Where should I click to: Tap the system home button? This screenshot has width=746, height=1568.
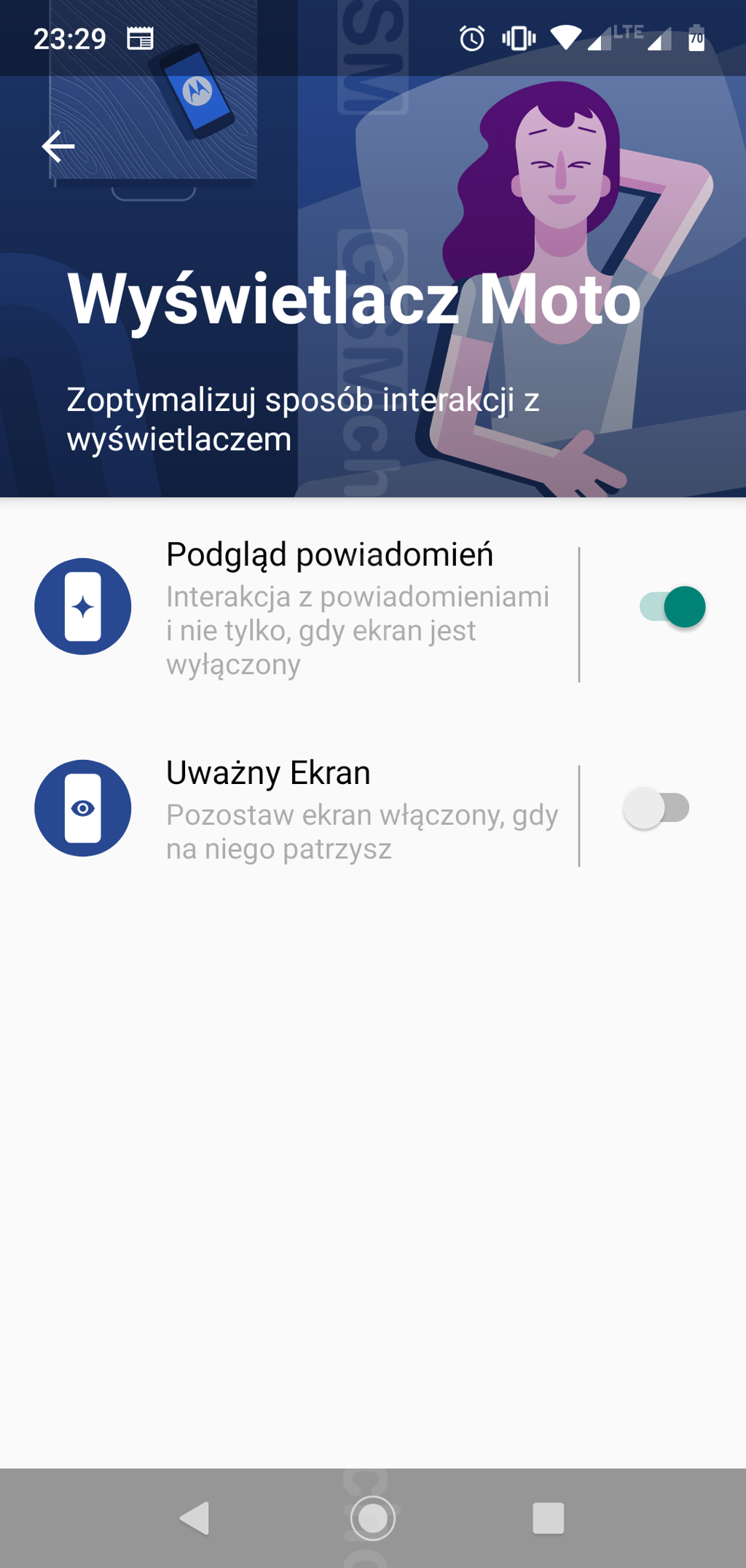(x=373, y=1518)
